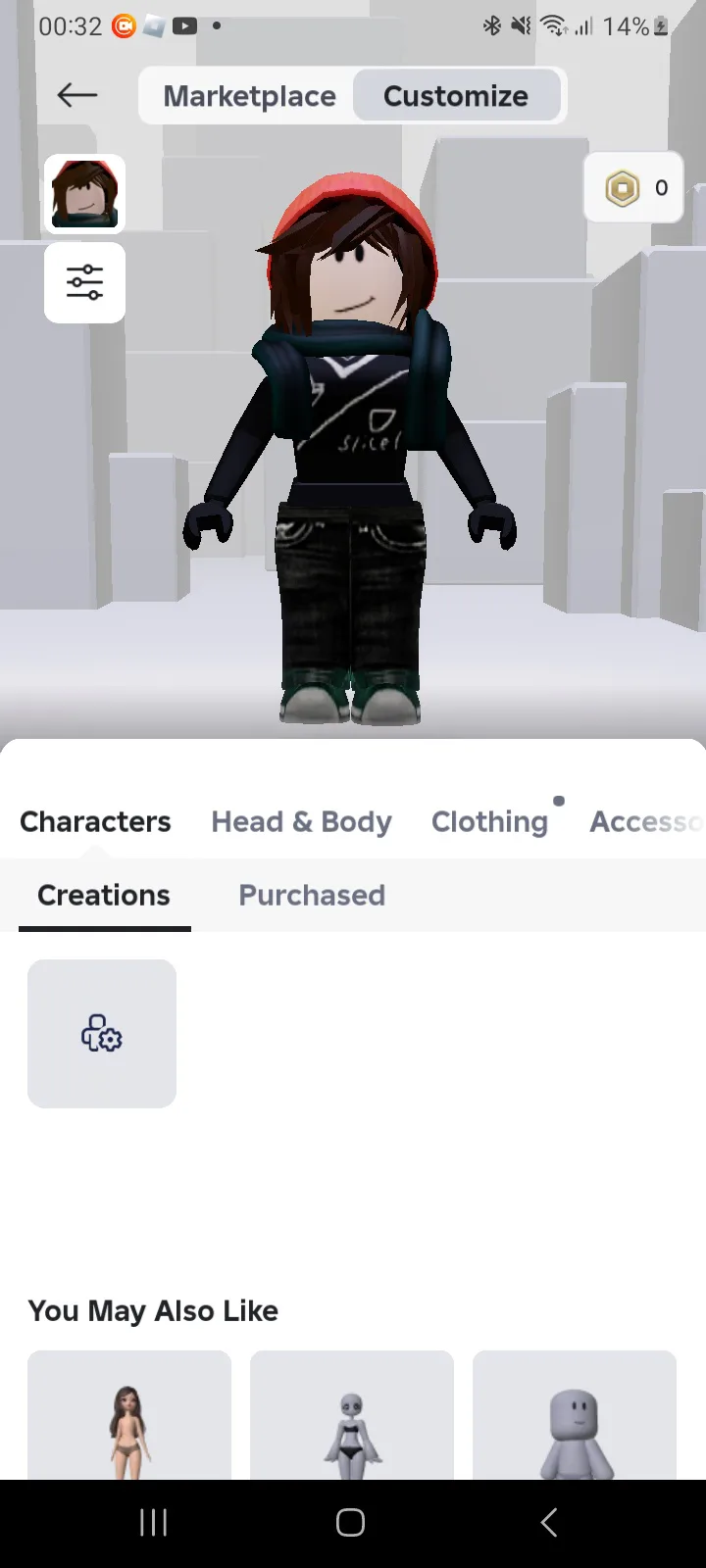Open the woman character suggestion card
This screenshot has width=706, height=1568.
click(x=129, y=1415)
